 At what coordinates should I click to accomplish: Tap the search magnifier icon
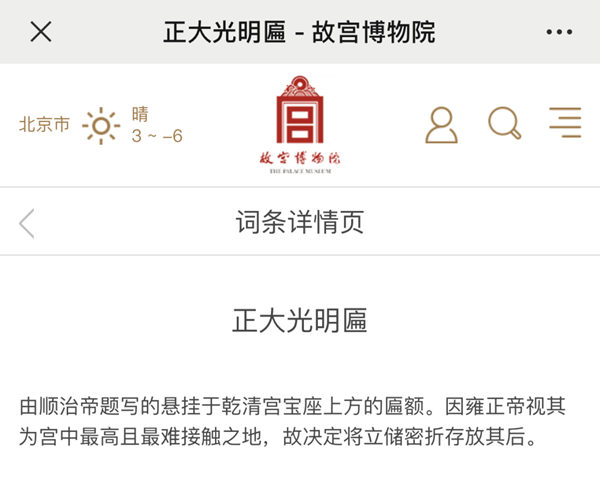tap(504, 124)
